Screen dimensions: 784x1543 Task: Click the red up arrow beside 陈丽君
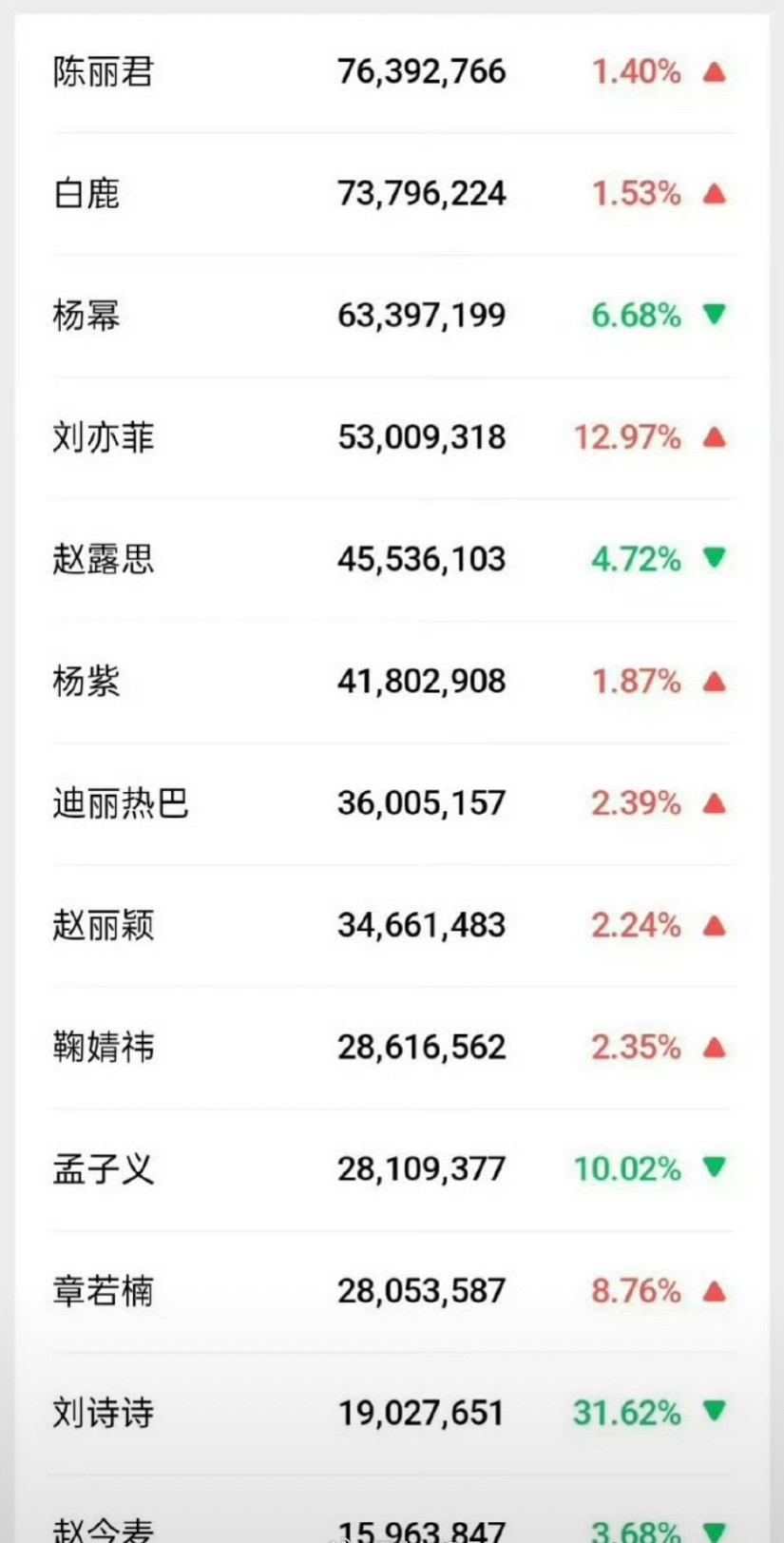pyautogui.click(x=713, y=71)
